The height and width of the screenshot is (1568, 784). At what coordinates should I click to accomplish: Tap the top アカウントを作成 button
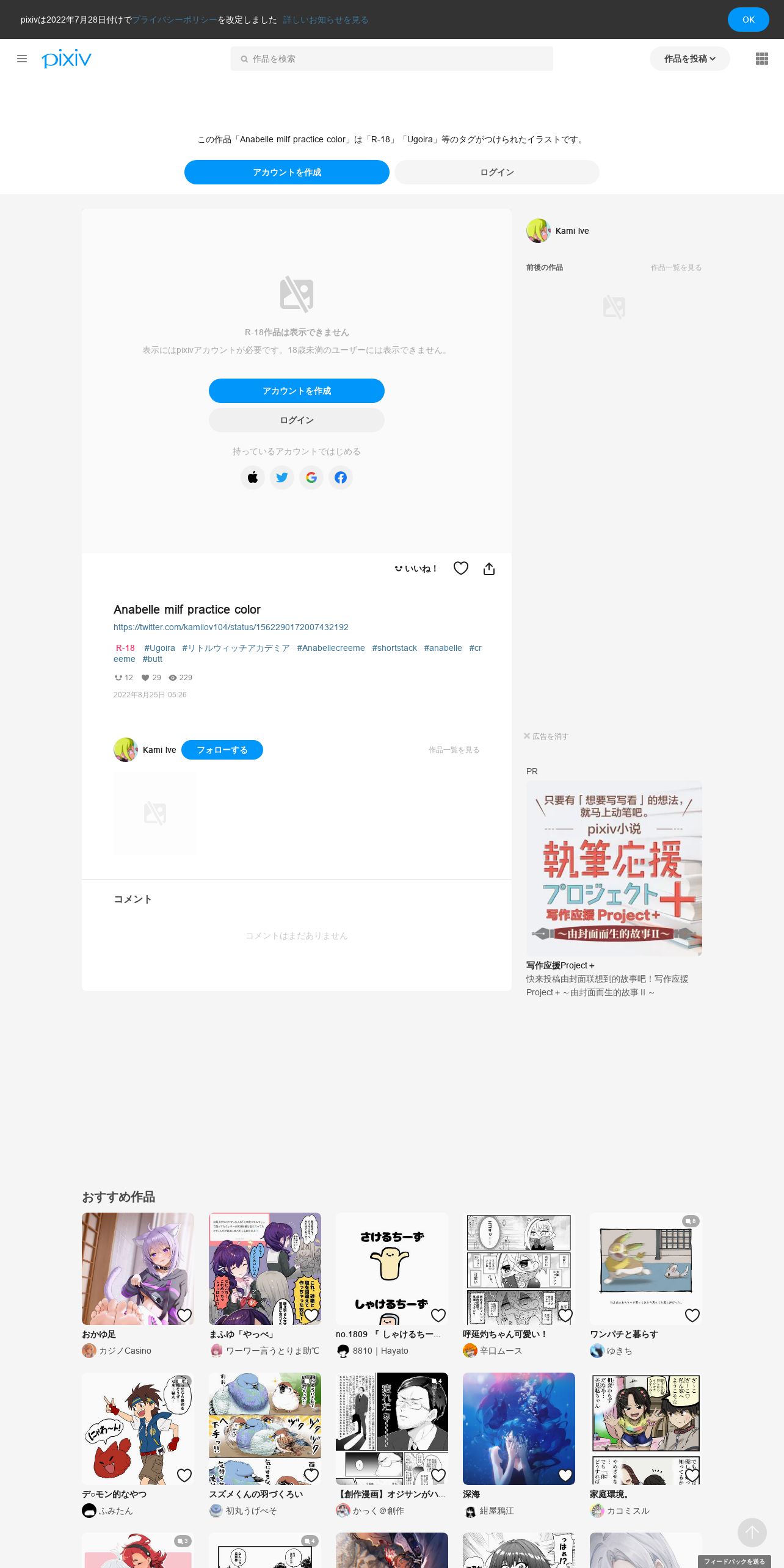pyautogui.click(x=287, y=172)
